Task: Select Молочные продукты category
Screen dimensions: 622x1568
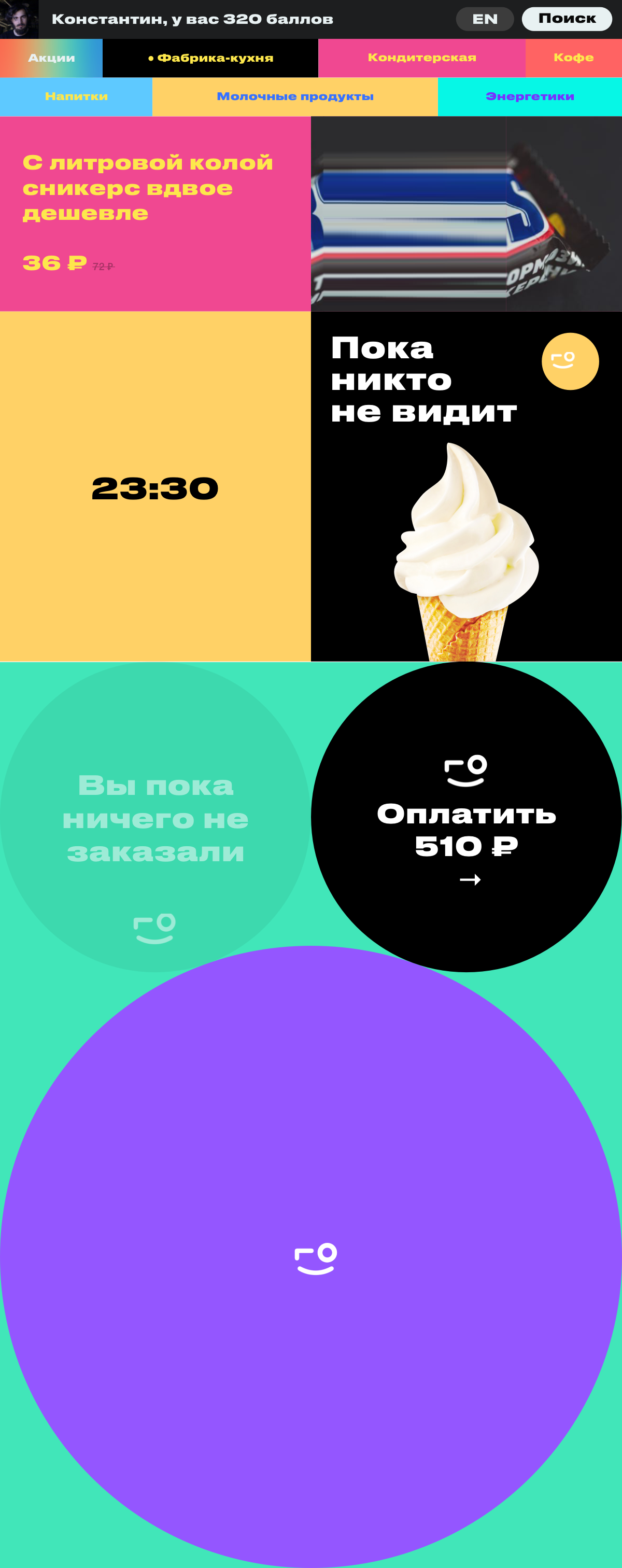Action: pyautogui.click(x=294, y=96)
